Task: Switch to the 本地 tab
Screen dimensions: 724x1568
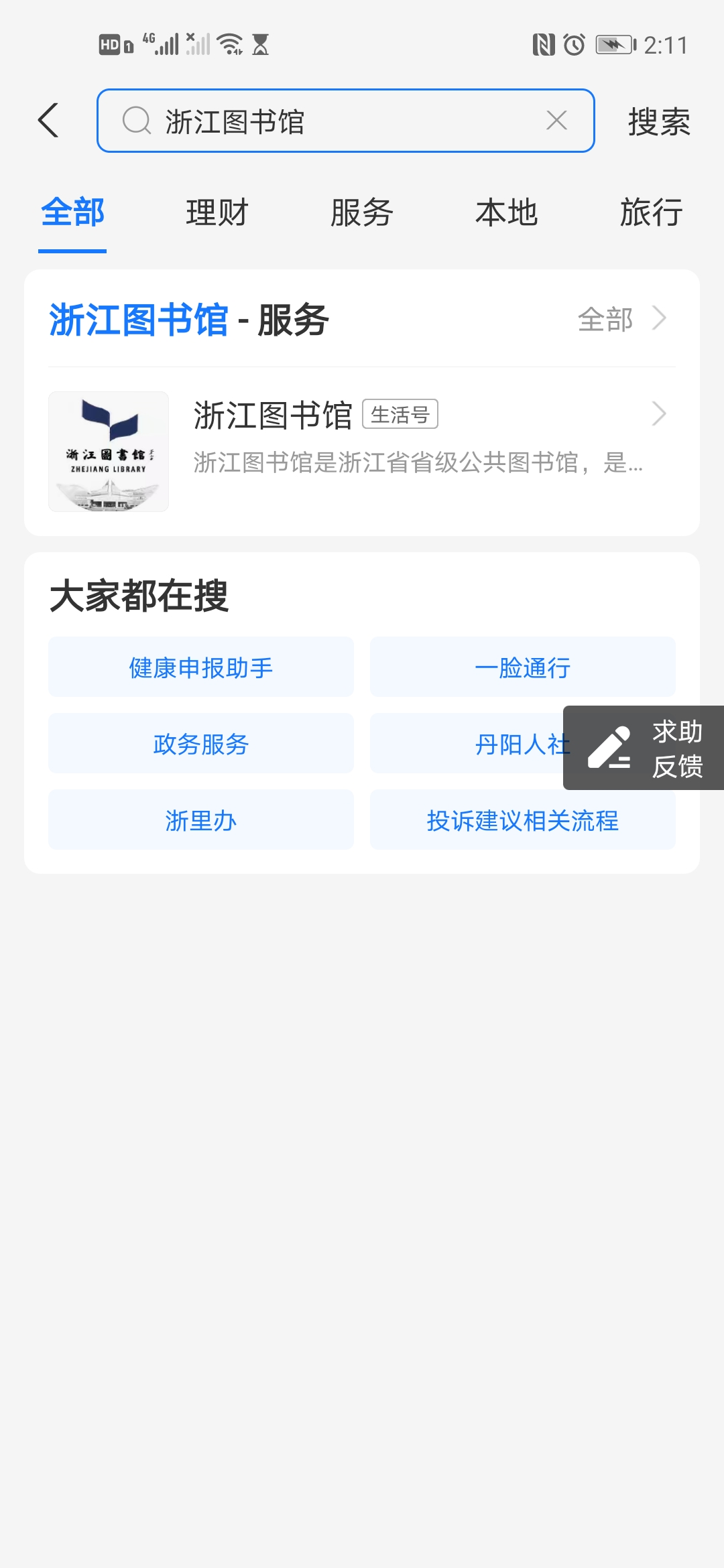Action: 506,213
